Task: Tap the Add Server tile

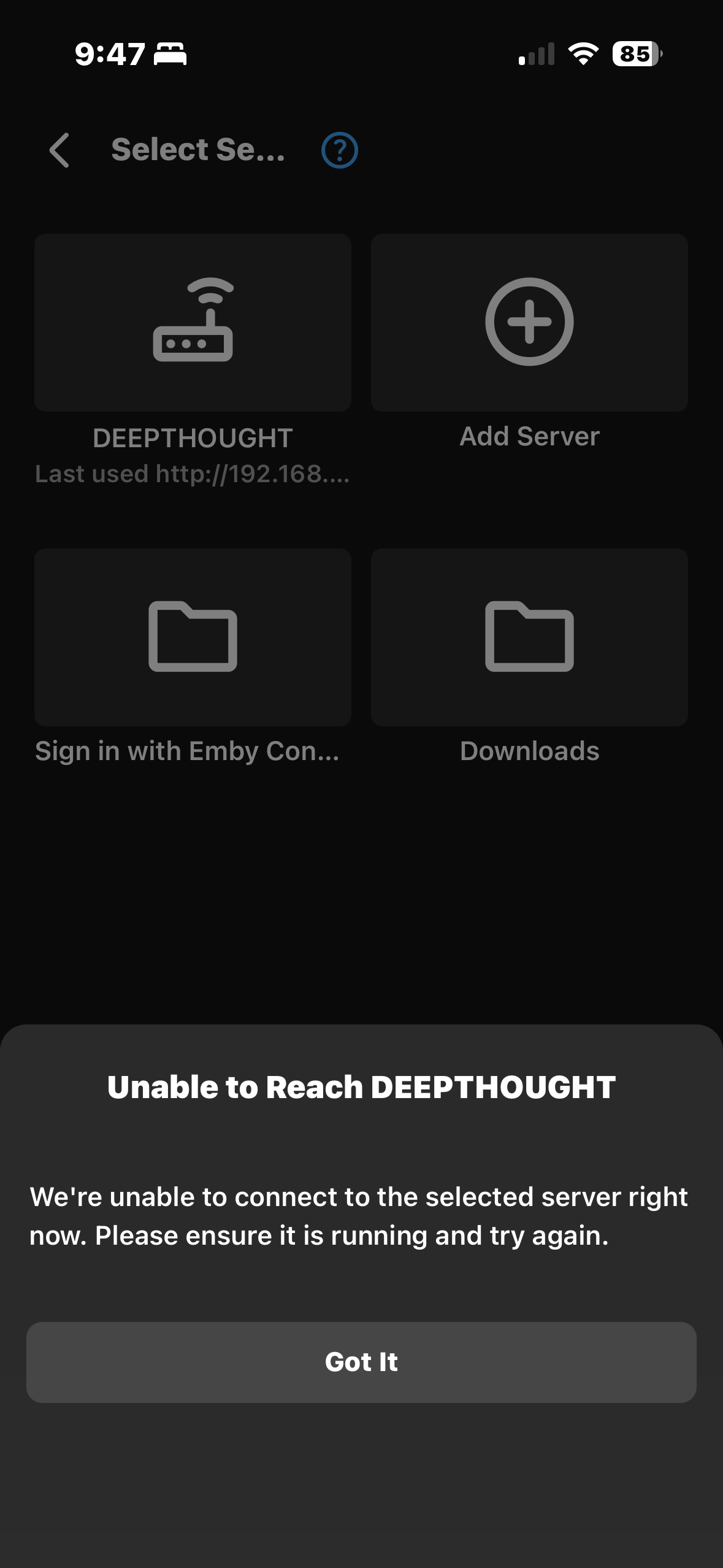Action: tap(529, 323)
